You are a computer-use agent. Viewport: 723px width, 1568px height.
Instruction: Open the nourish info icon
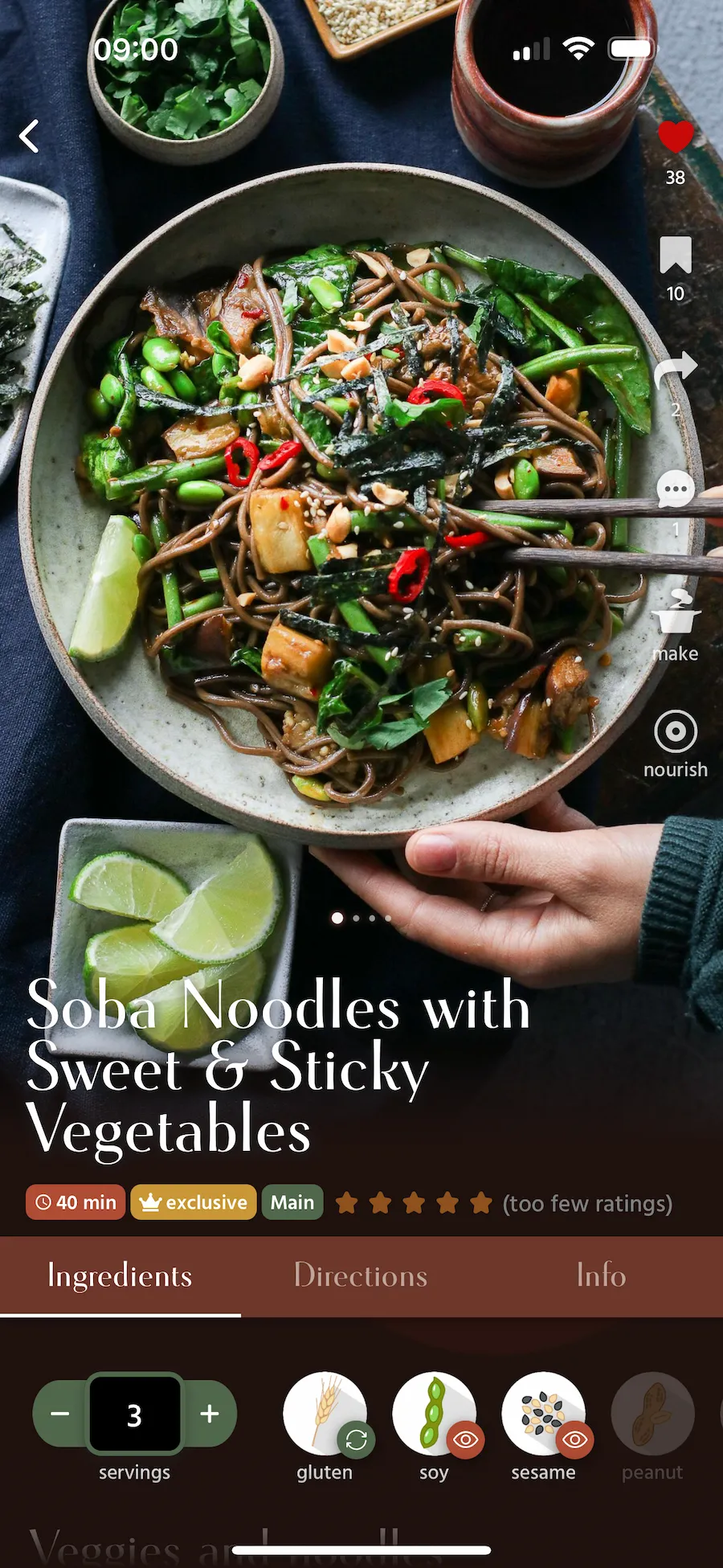[675, 731]
